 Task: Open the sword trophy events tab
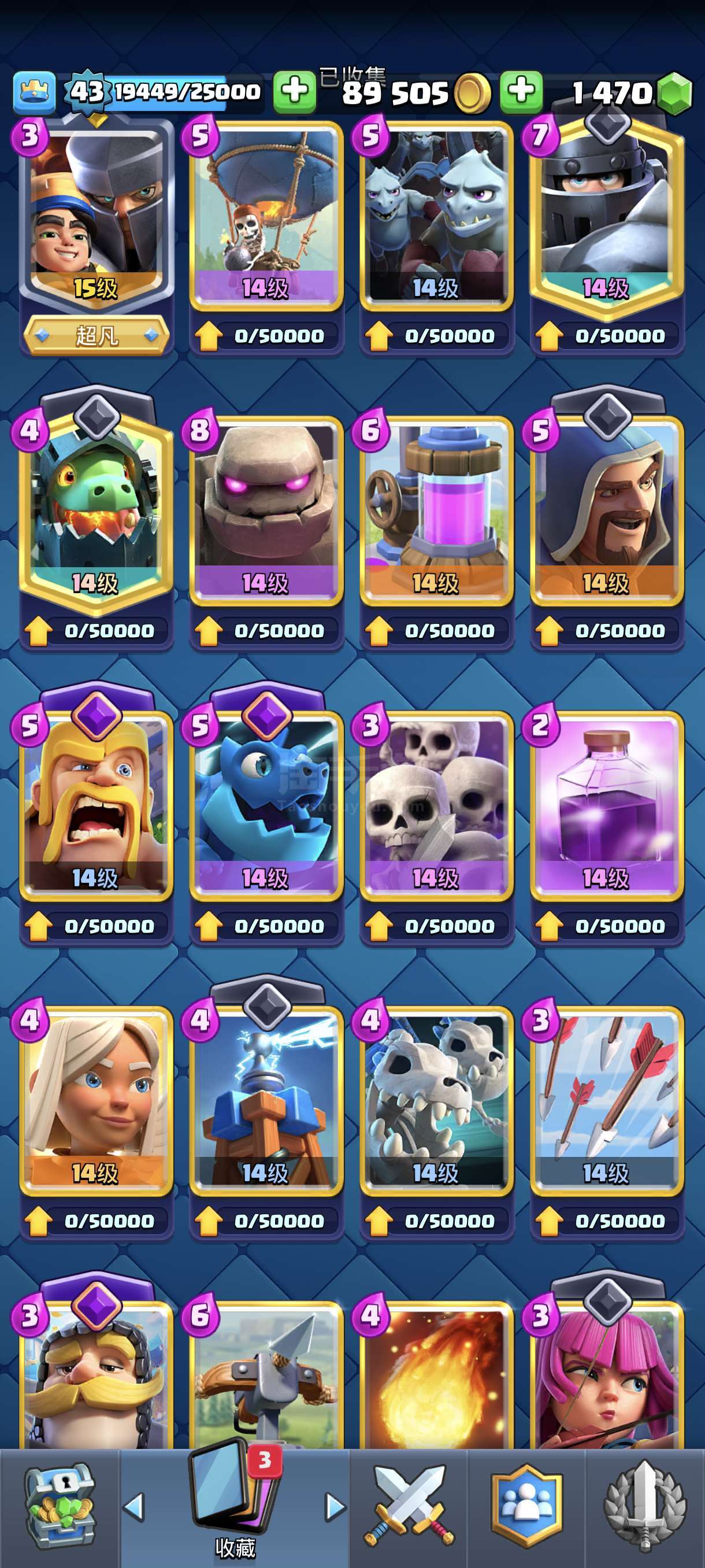(x=645, y=1506)
